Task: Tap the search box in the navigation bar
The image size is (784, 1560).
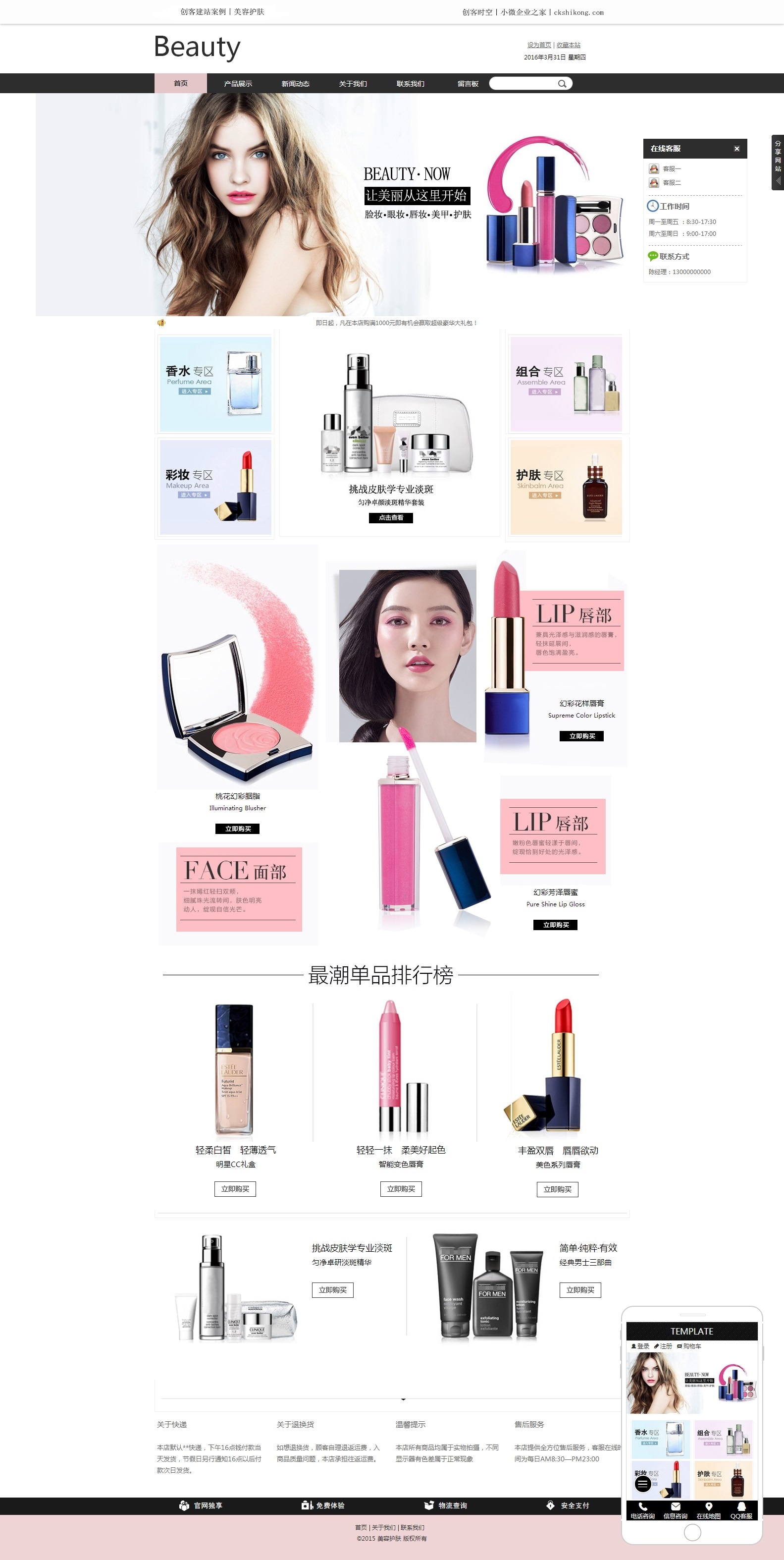Action: point(530,84)
